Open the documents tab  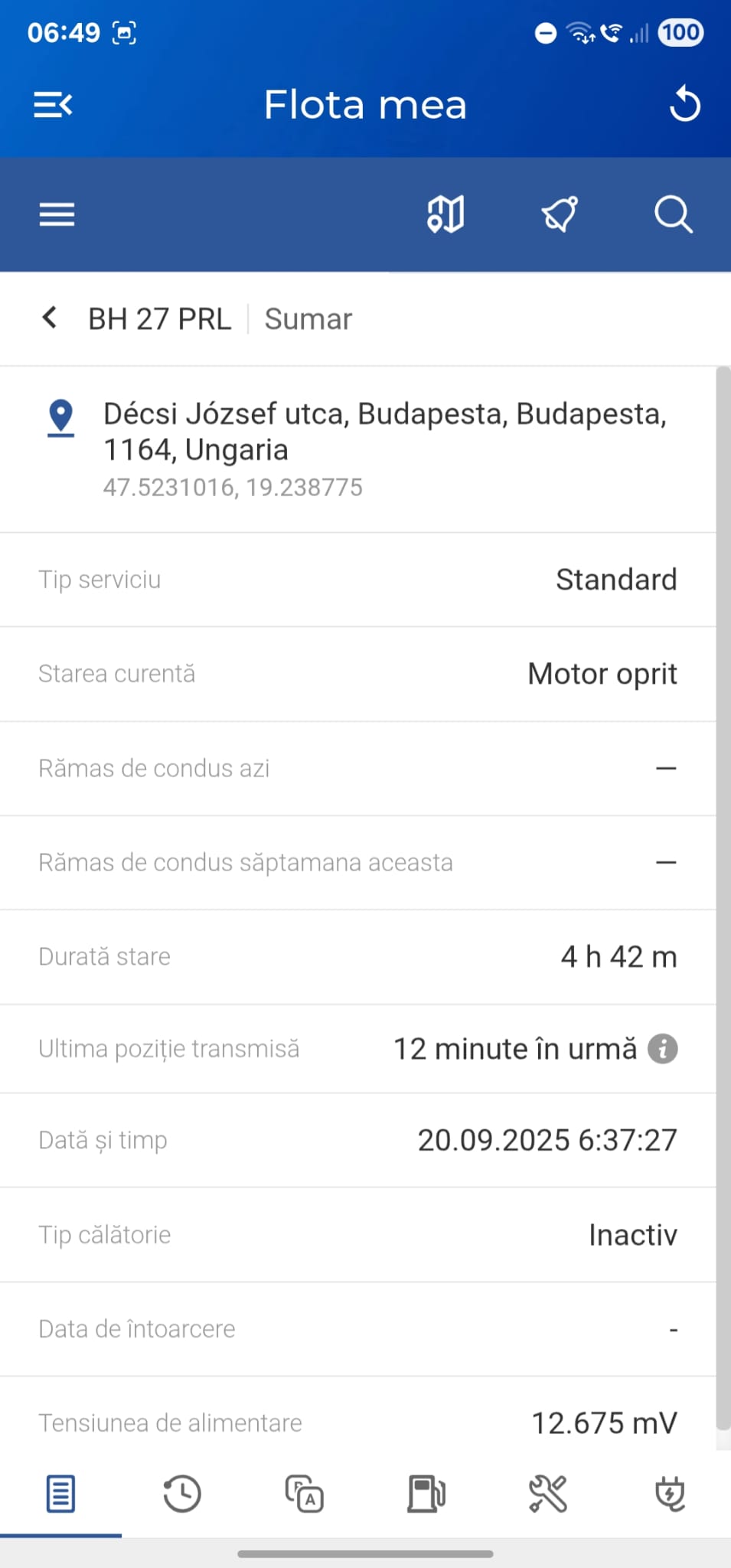pos(305,1494)
